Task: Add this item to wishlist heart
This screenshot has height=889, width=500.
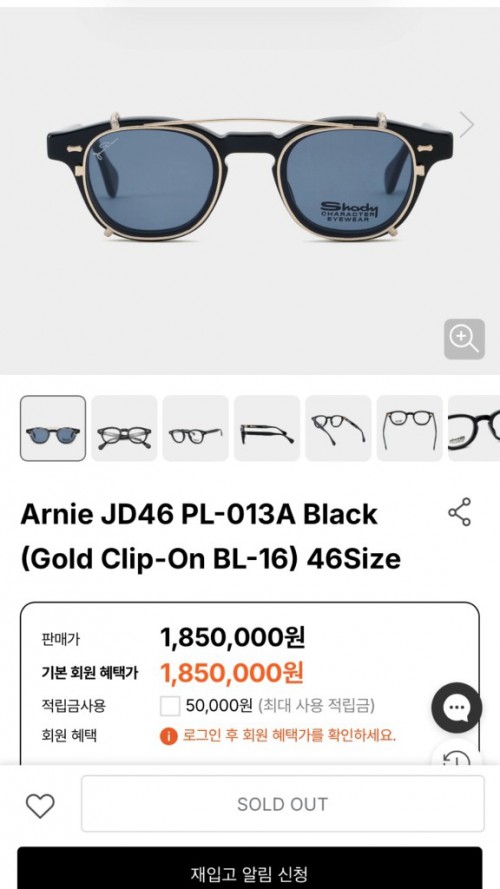Action: (40, 805)
